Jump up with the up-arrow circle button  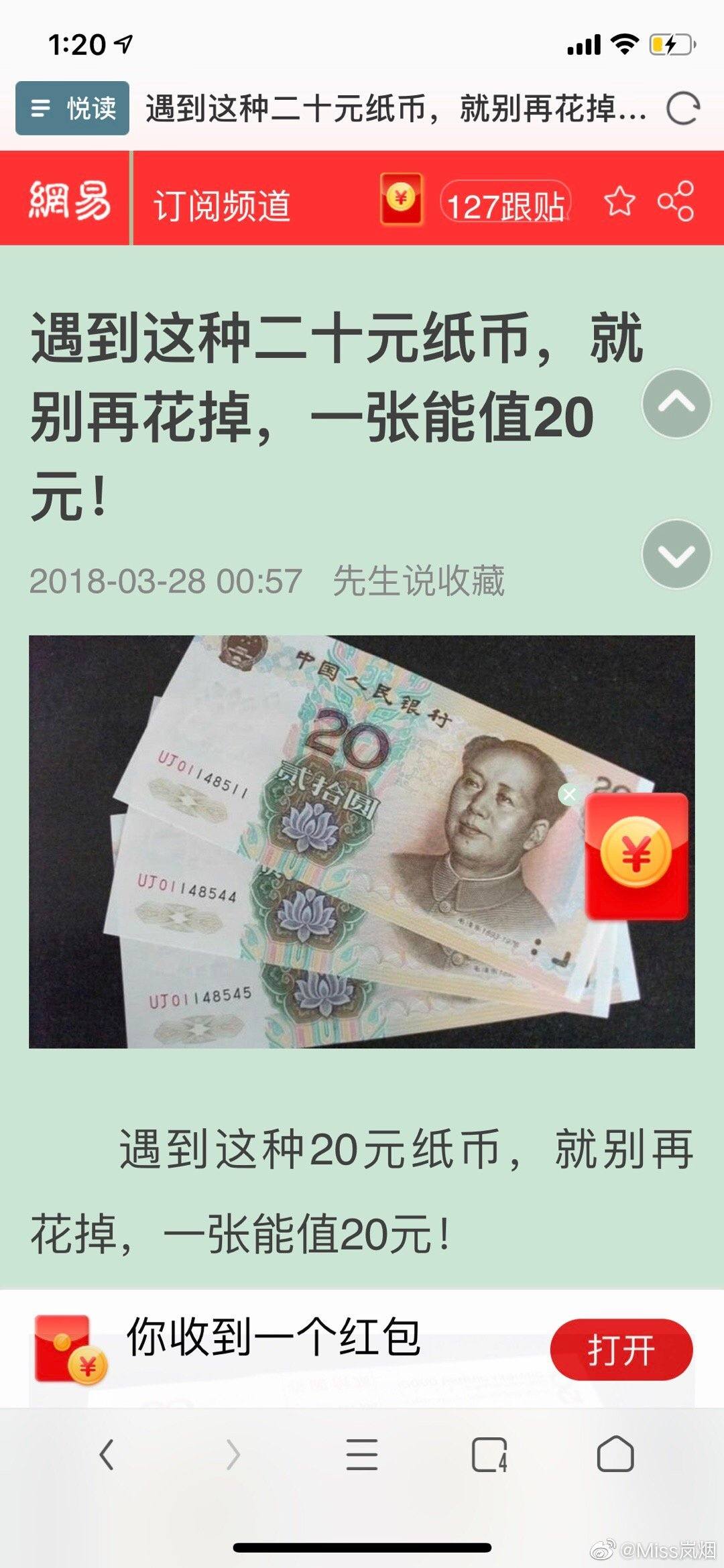coord(676,404)
